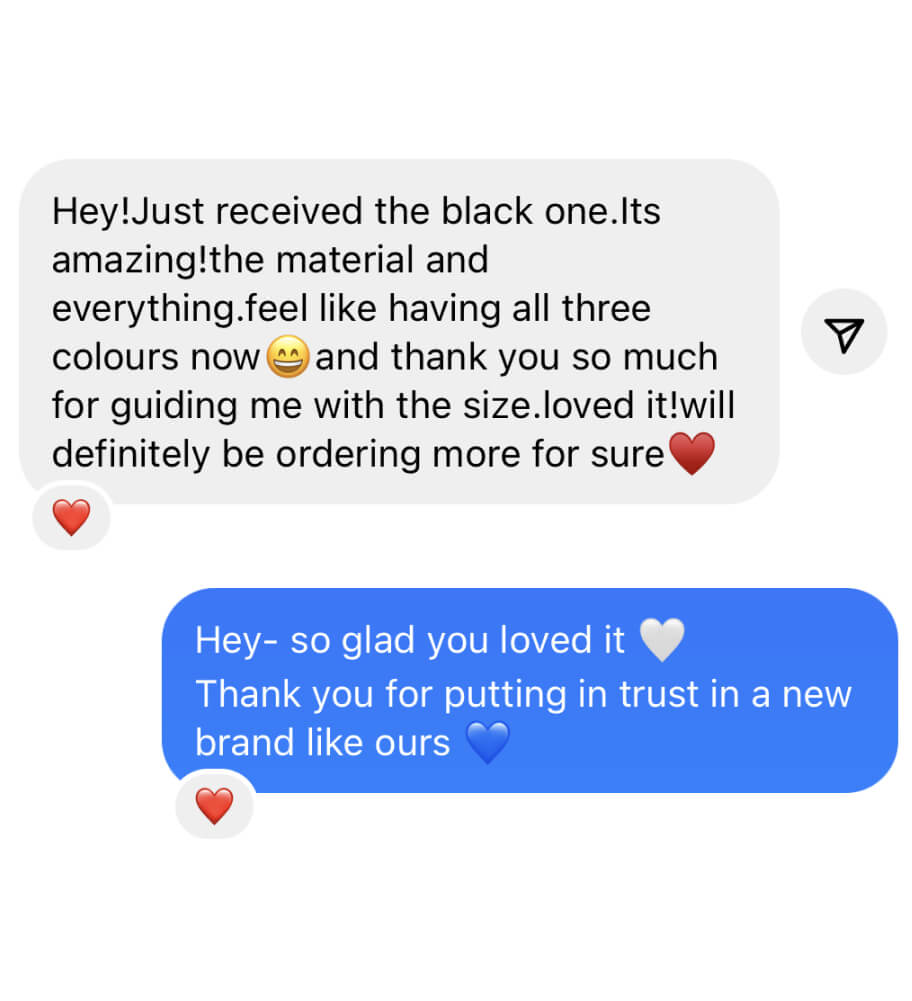Viewport: 912px width, 1001px height.
Task: Forward the message about the black one
Action: pos(844,333)
